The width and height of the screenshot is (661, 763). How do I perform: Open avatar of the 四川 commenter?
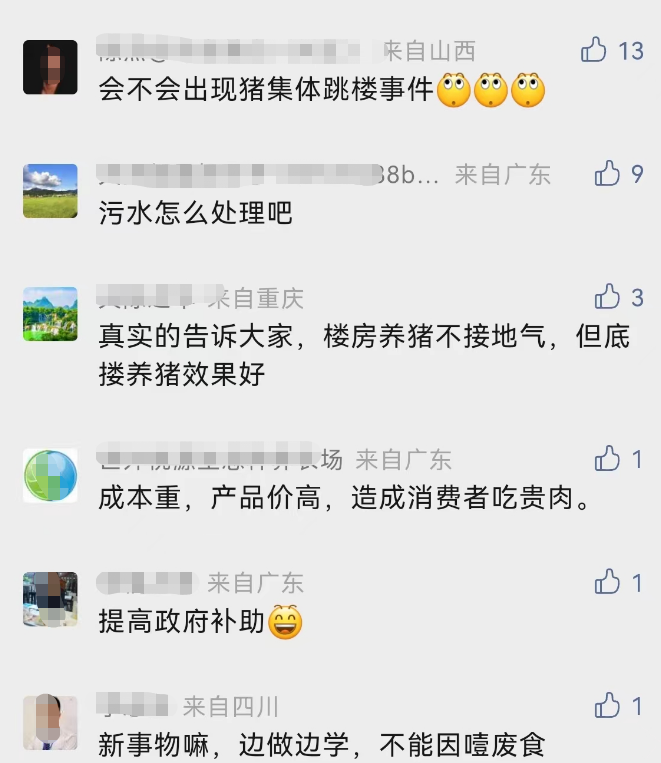point(50,722)
